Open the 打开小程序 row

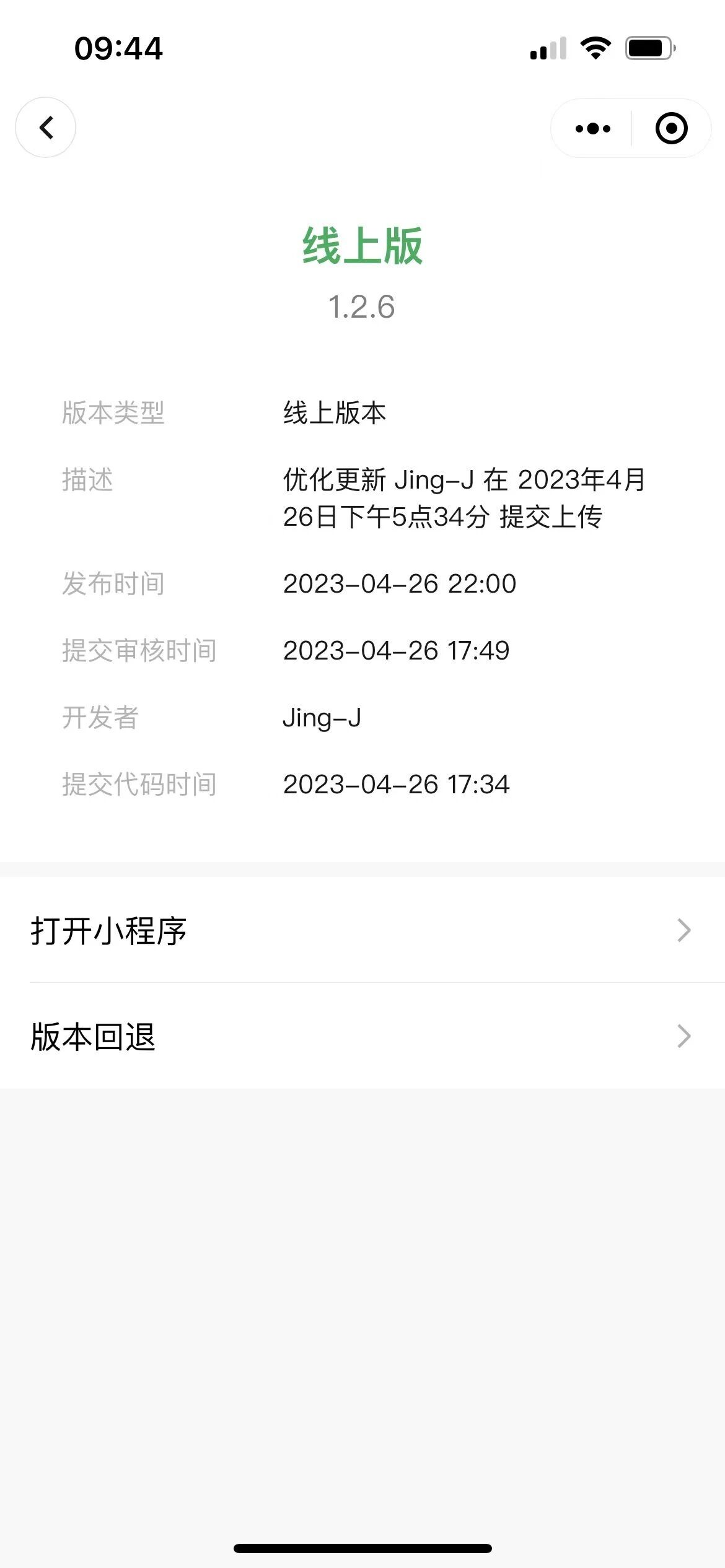tap(362, 930)
